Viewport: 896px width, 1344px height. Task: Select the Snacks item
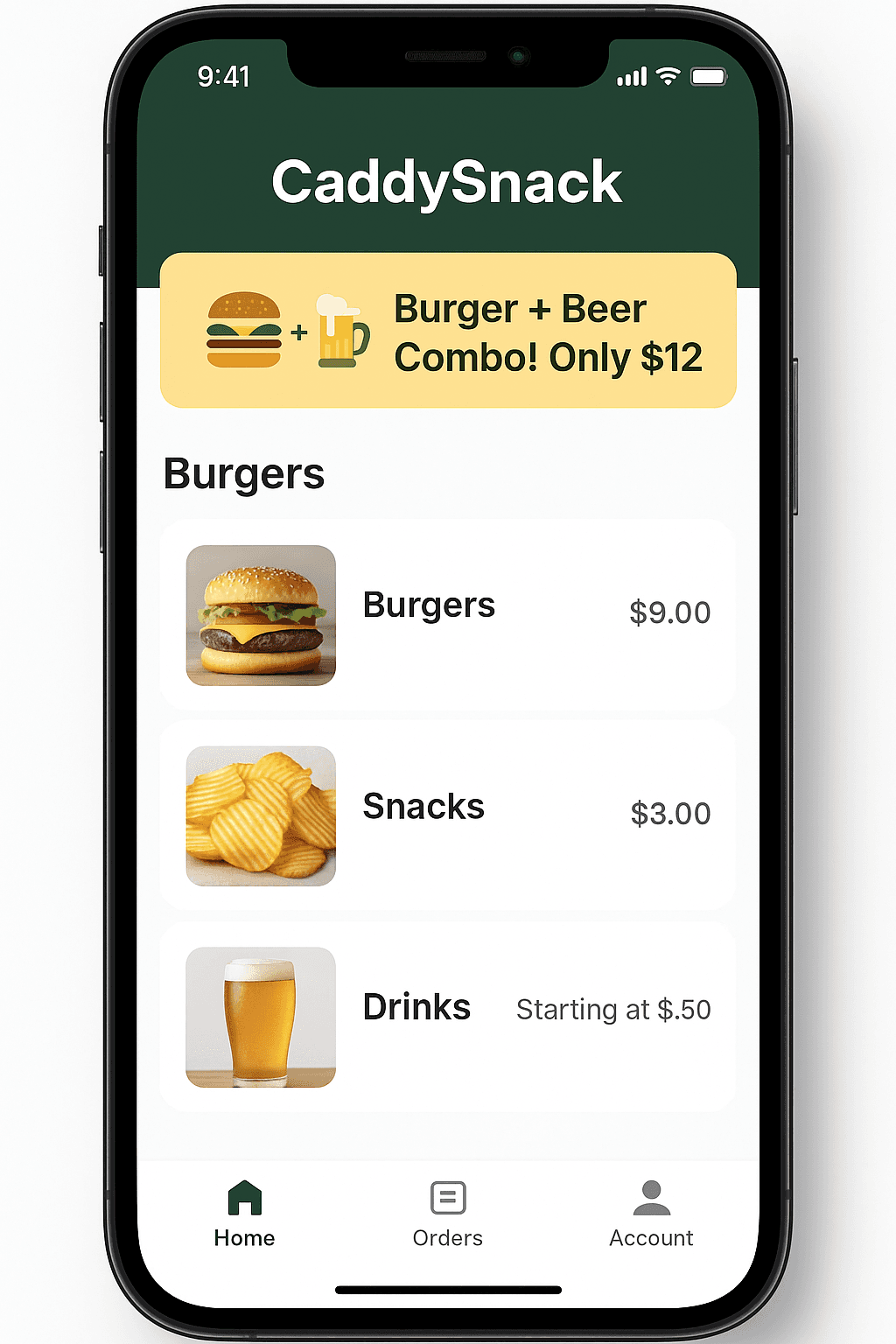(448, 815)
